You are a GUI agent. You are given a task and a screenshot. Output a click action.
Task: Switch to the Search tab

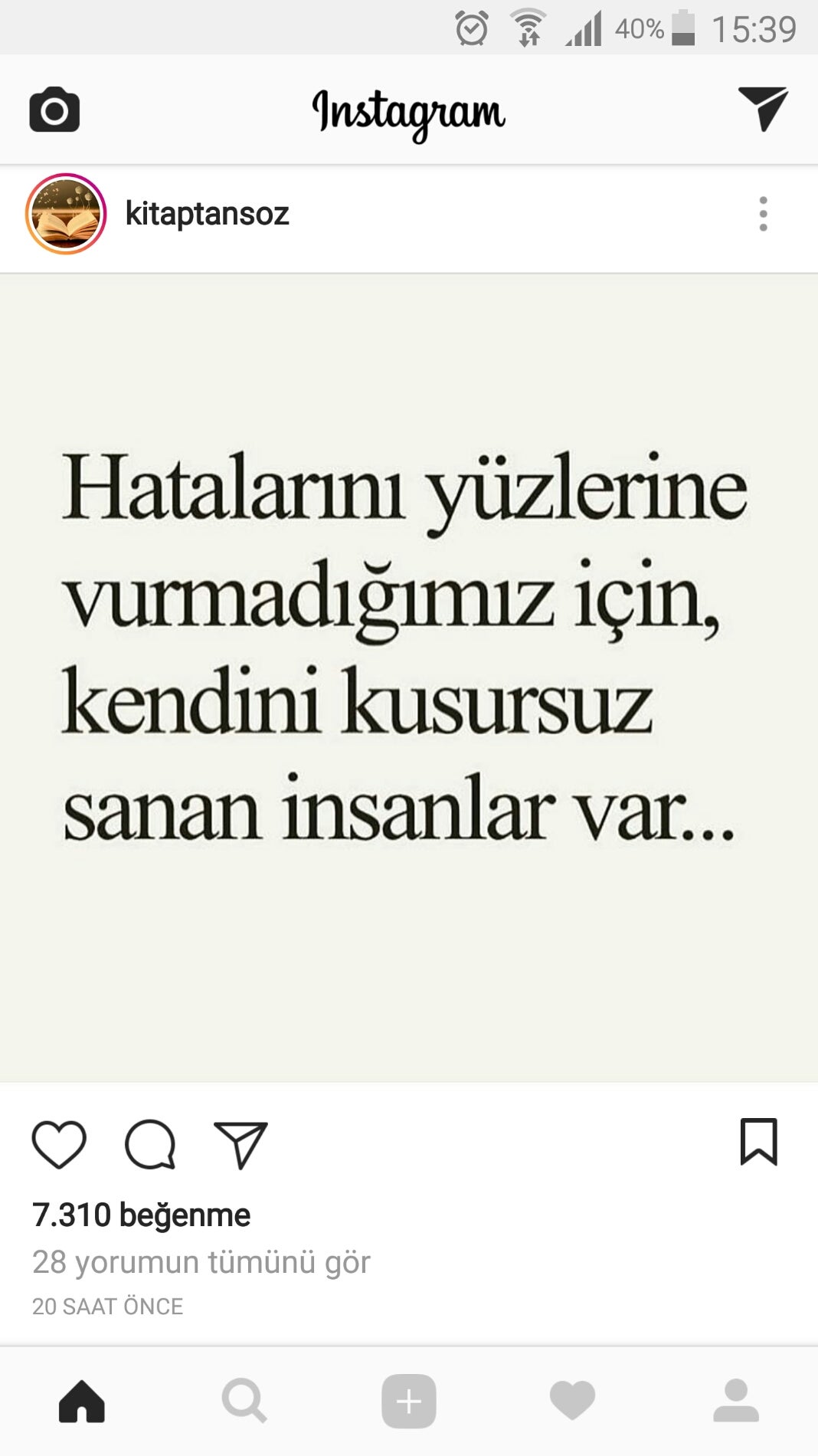(x=244, y=1401)
